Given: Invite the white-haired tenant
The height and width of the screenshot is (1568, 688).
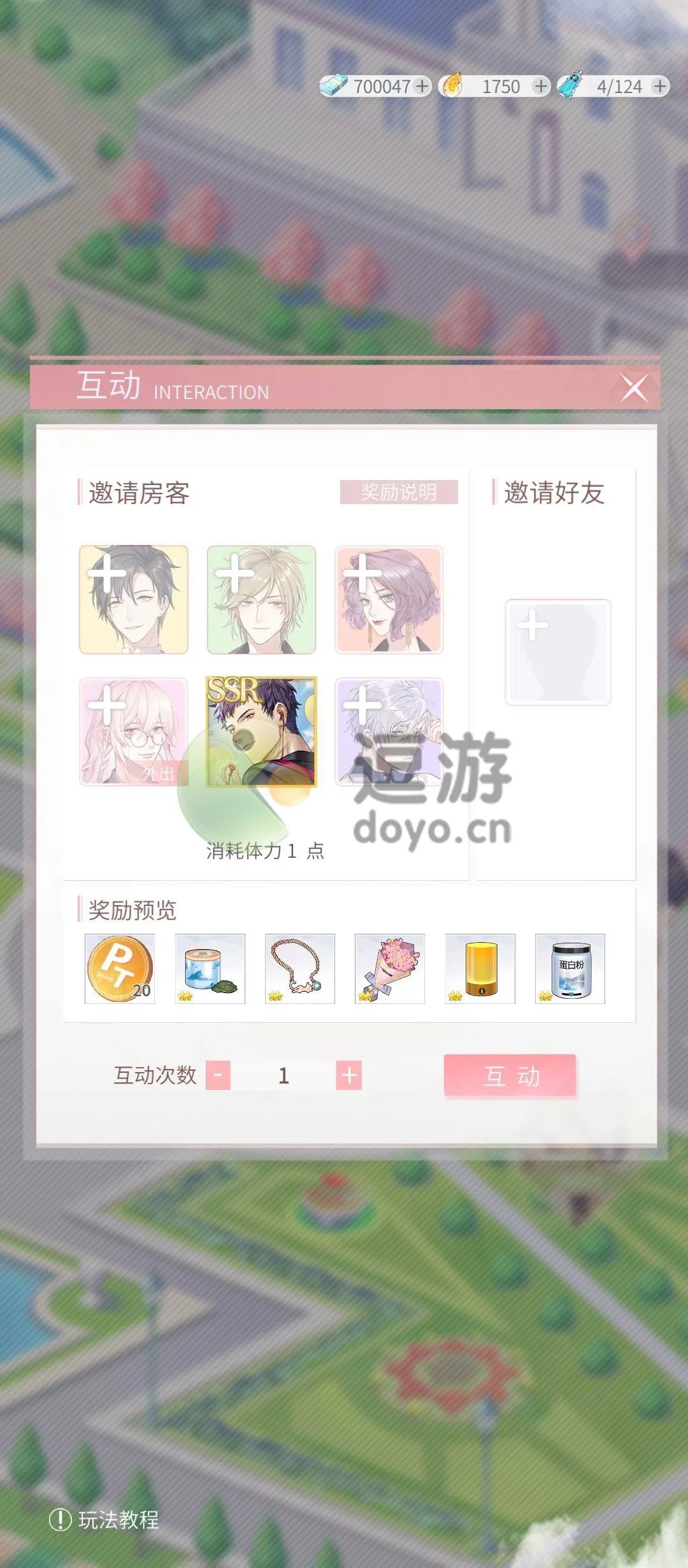Looking at the screenshot, I should click(389, 732).
